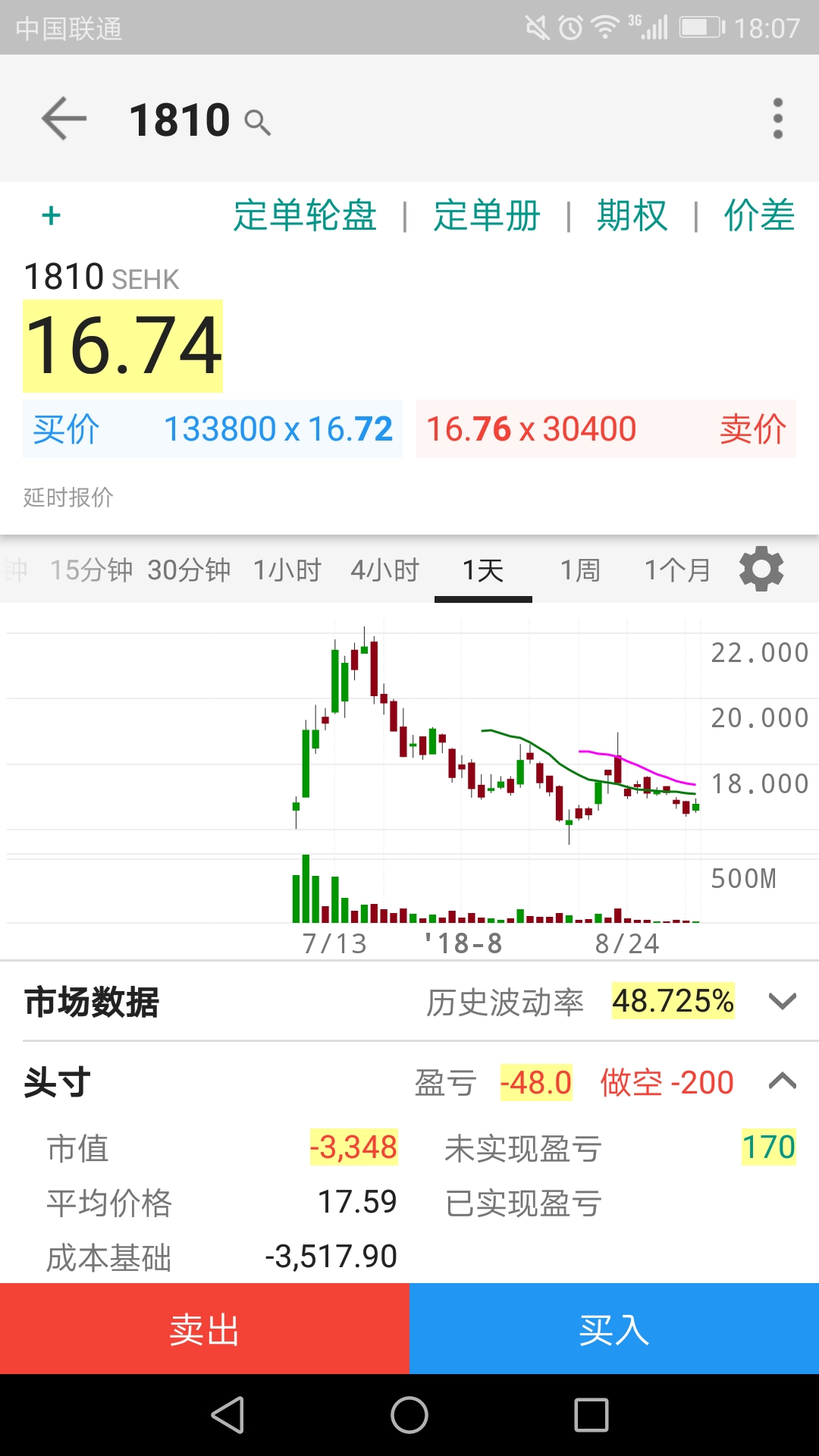Screen dimensions: 819x1456
Task: Open the three-dot overflow menu
Action: (777, 119)
